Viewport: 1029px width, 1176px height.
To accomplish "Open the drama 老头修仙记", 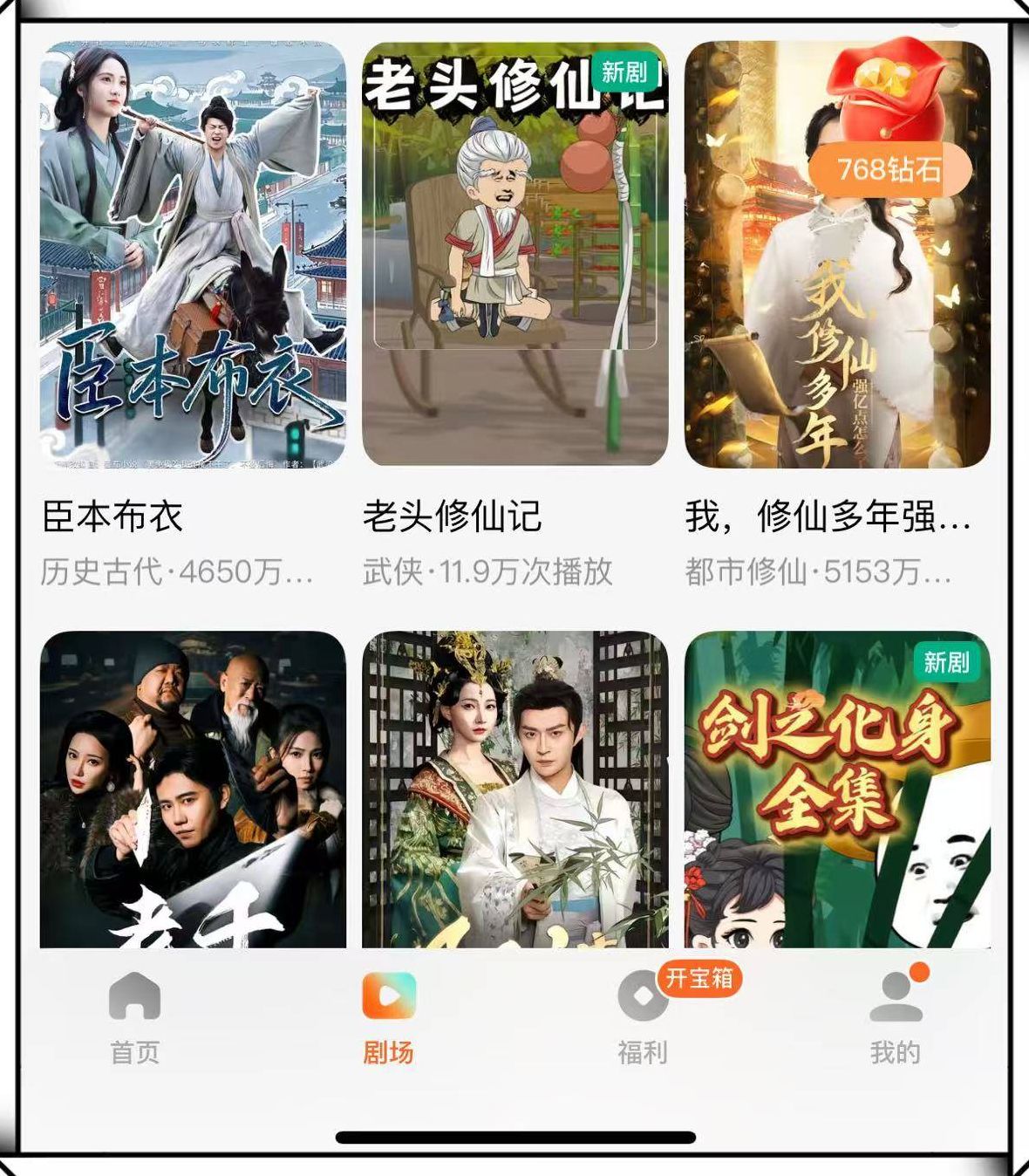I will tap(514, 253).
